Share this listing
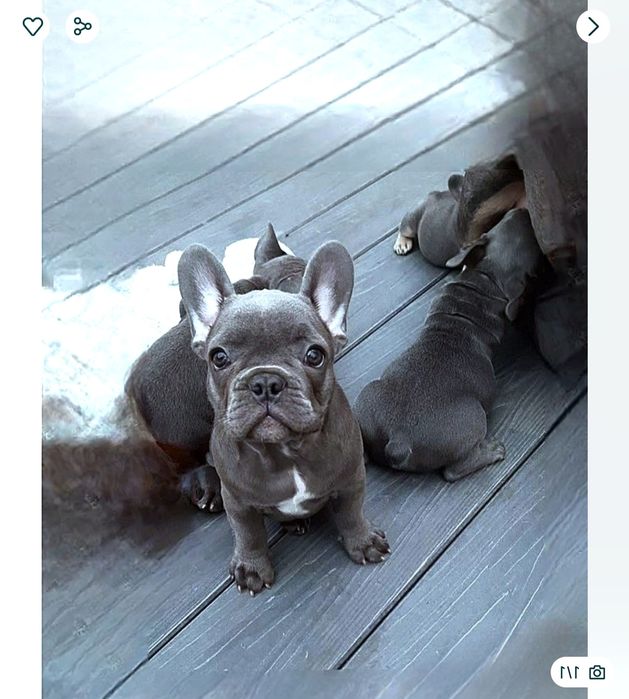This screenshot has width=629, height=699. coord(82,27)
